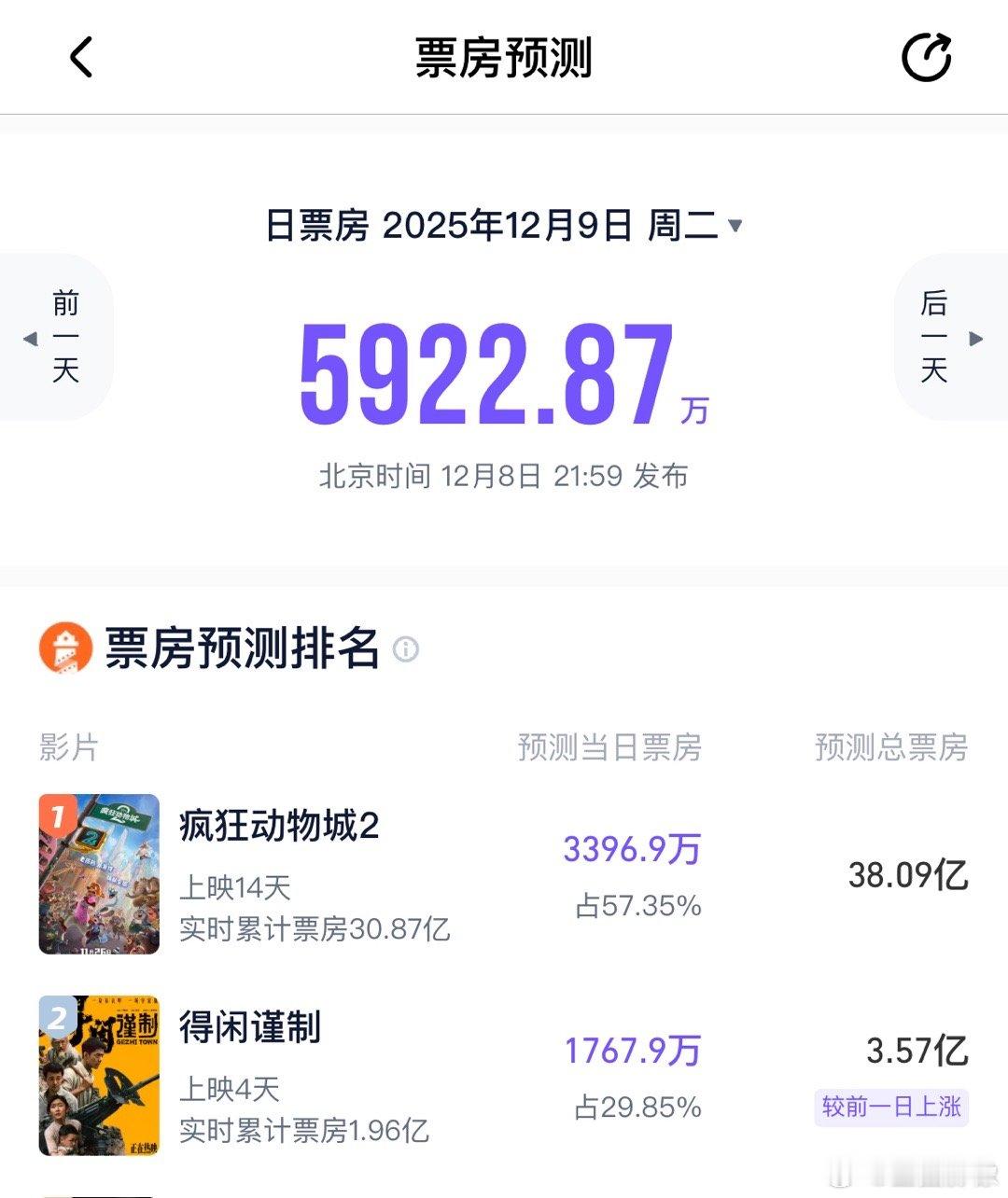Image resolution: width=1008 pixels, height=1198 pixels.
Task: Tap the 票房预测 title bar
Action: tap(504, 58)
